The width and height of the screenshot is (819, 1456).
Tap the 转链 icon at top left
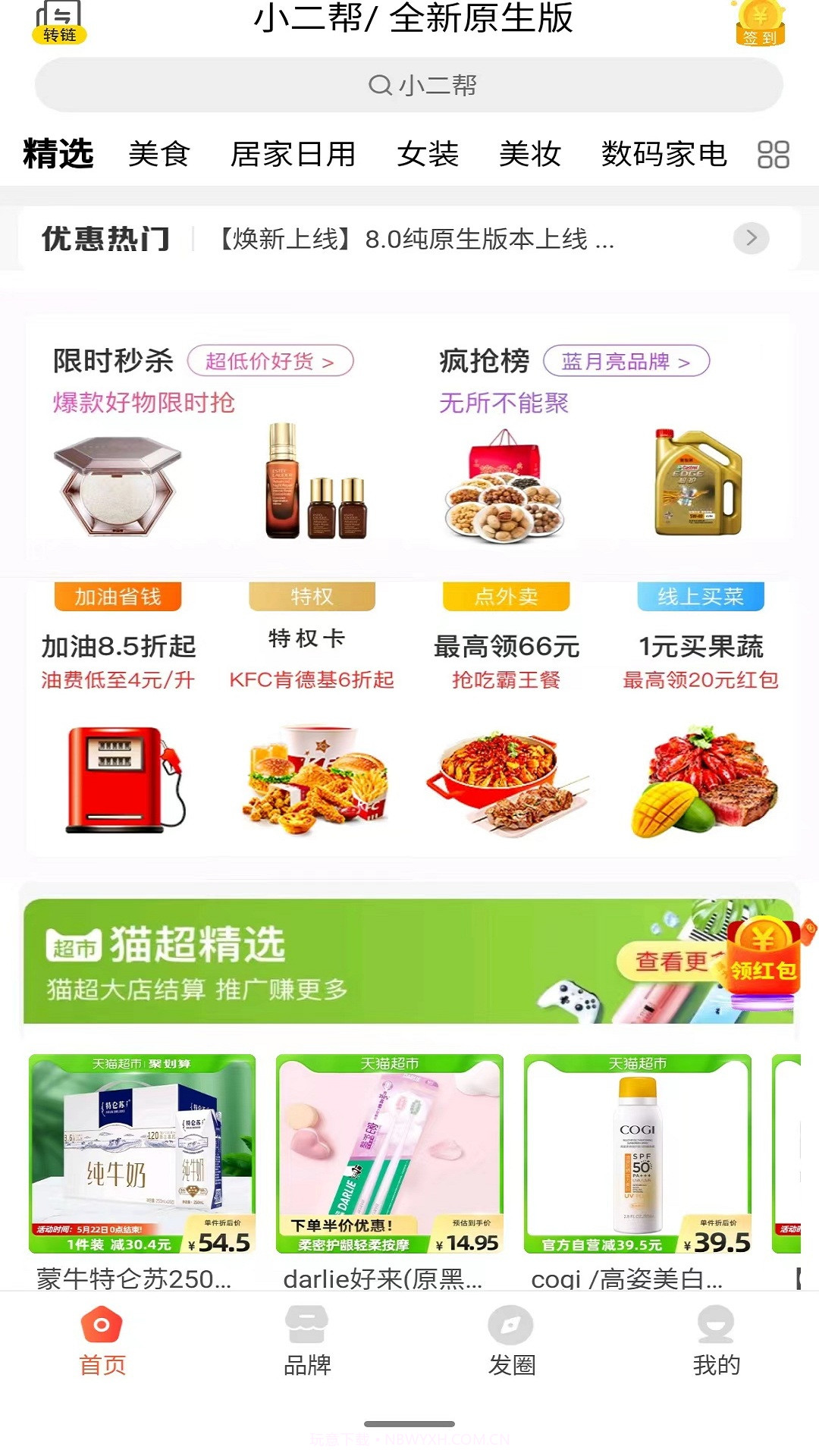62,23
